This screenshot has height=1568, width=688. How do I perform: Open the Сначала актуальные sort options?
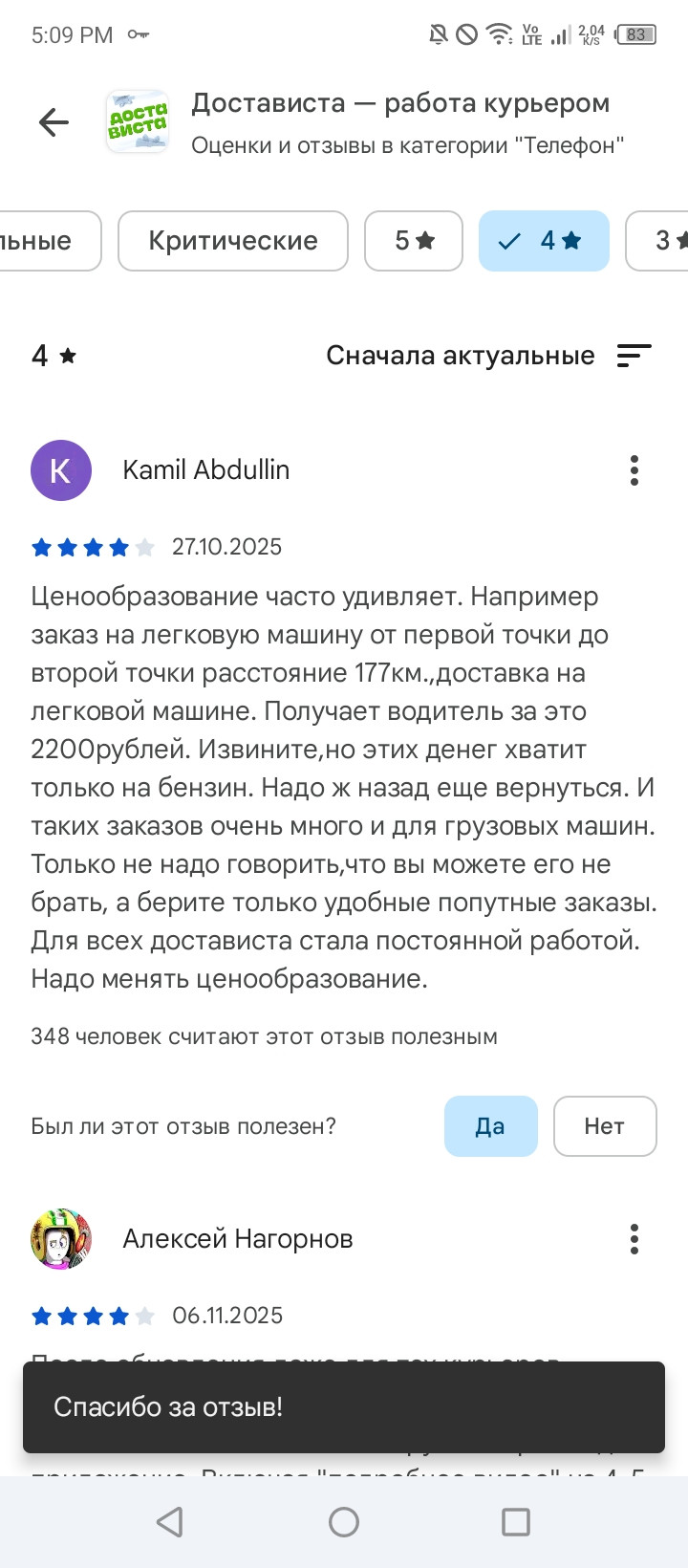(488, 356)
